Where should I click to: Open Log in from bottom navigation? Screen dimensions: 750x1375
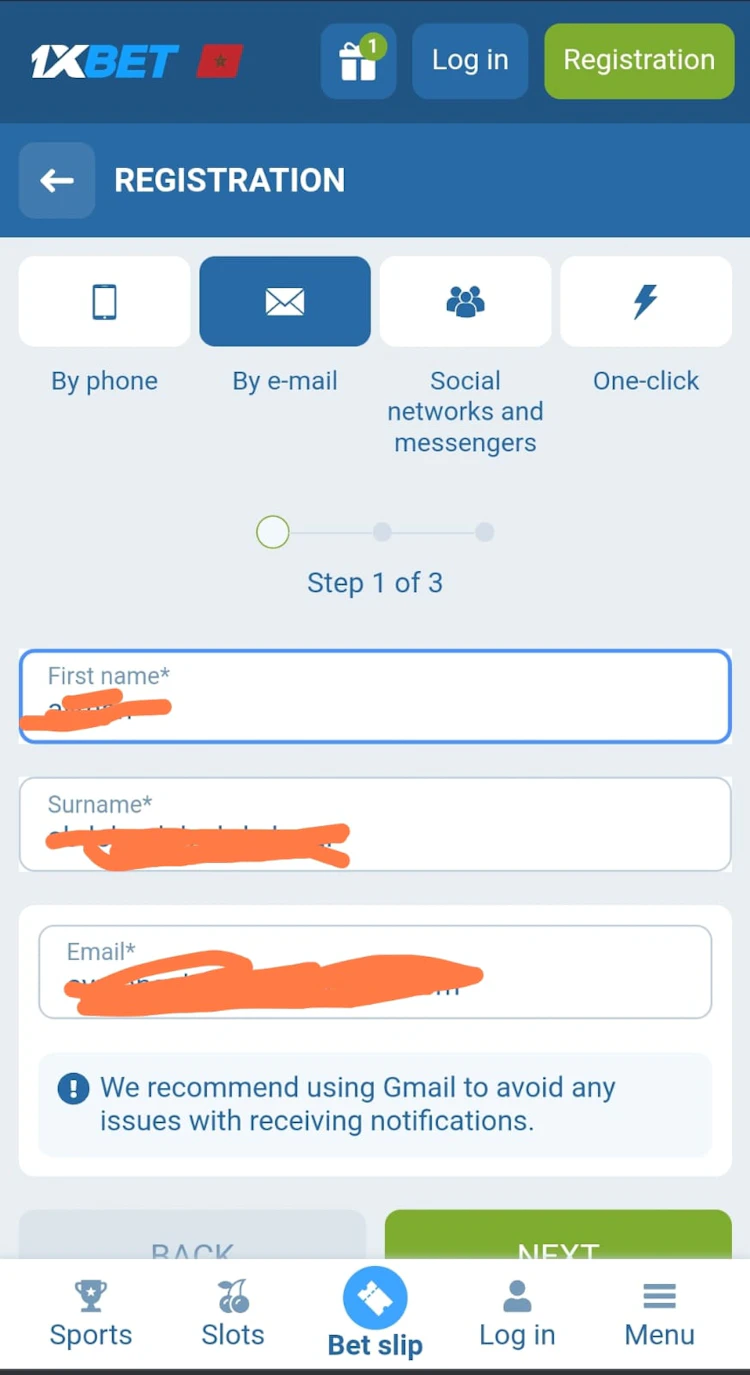[517, 1314]
